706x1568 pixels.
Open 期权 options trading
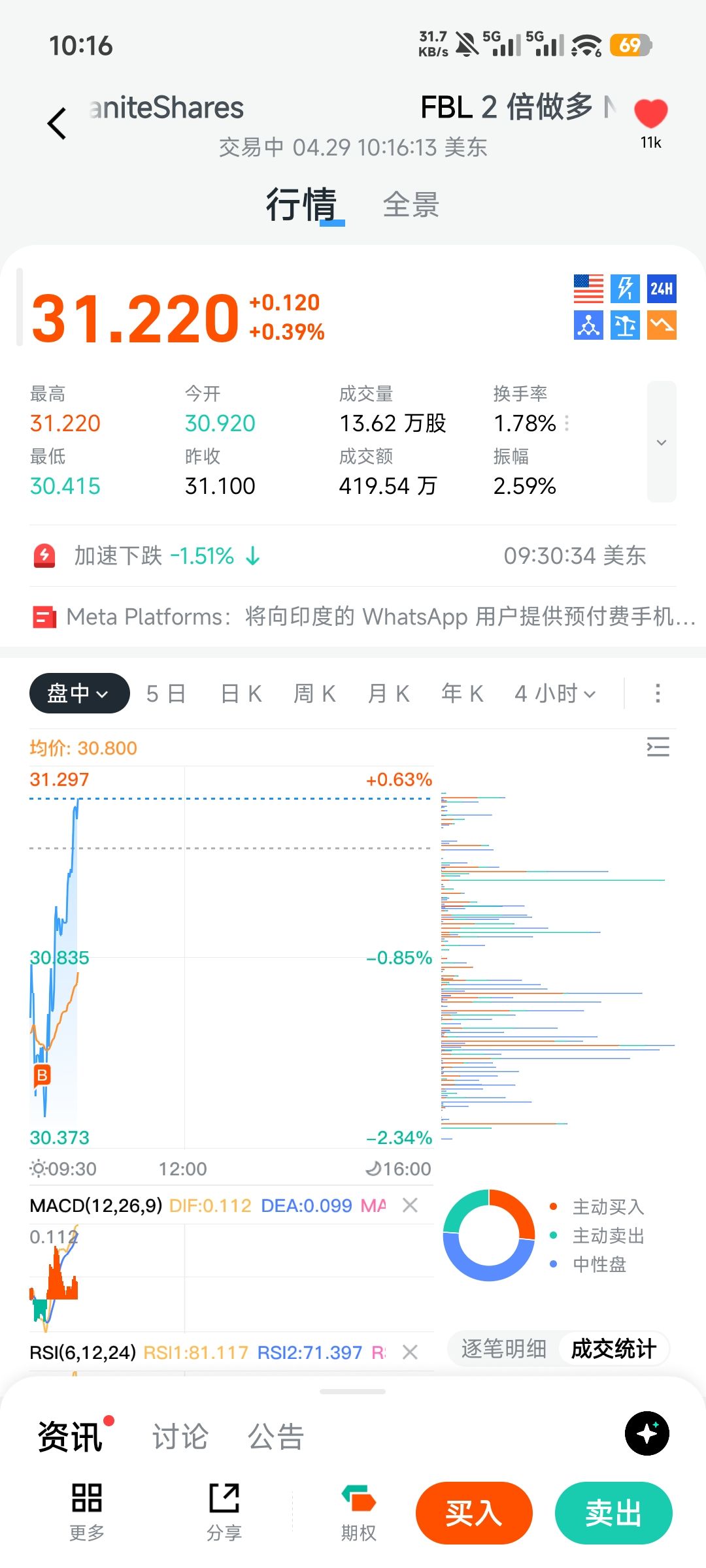click(x=358, y=1512)
